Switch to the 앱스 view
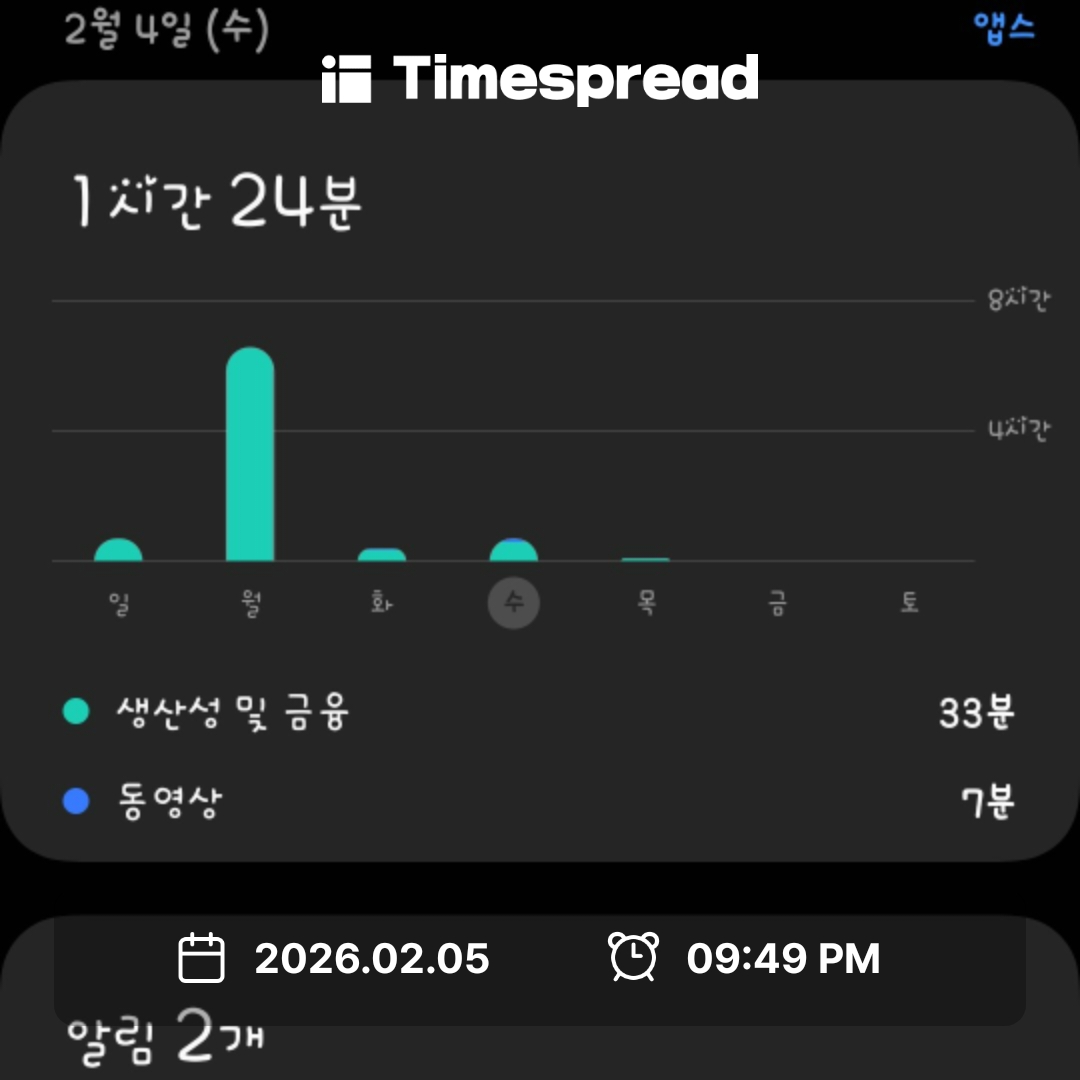Image resolution: width=1080 pixels, height=1080 pixels. (1003, 28)
